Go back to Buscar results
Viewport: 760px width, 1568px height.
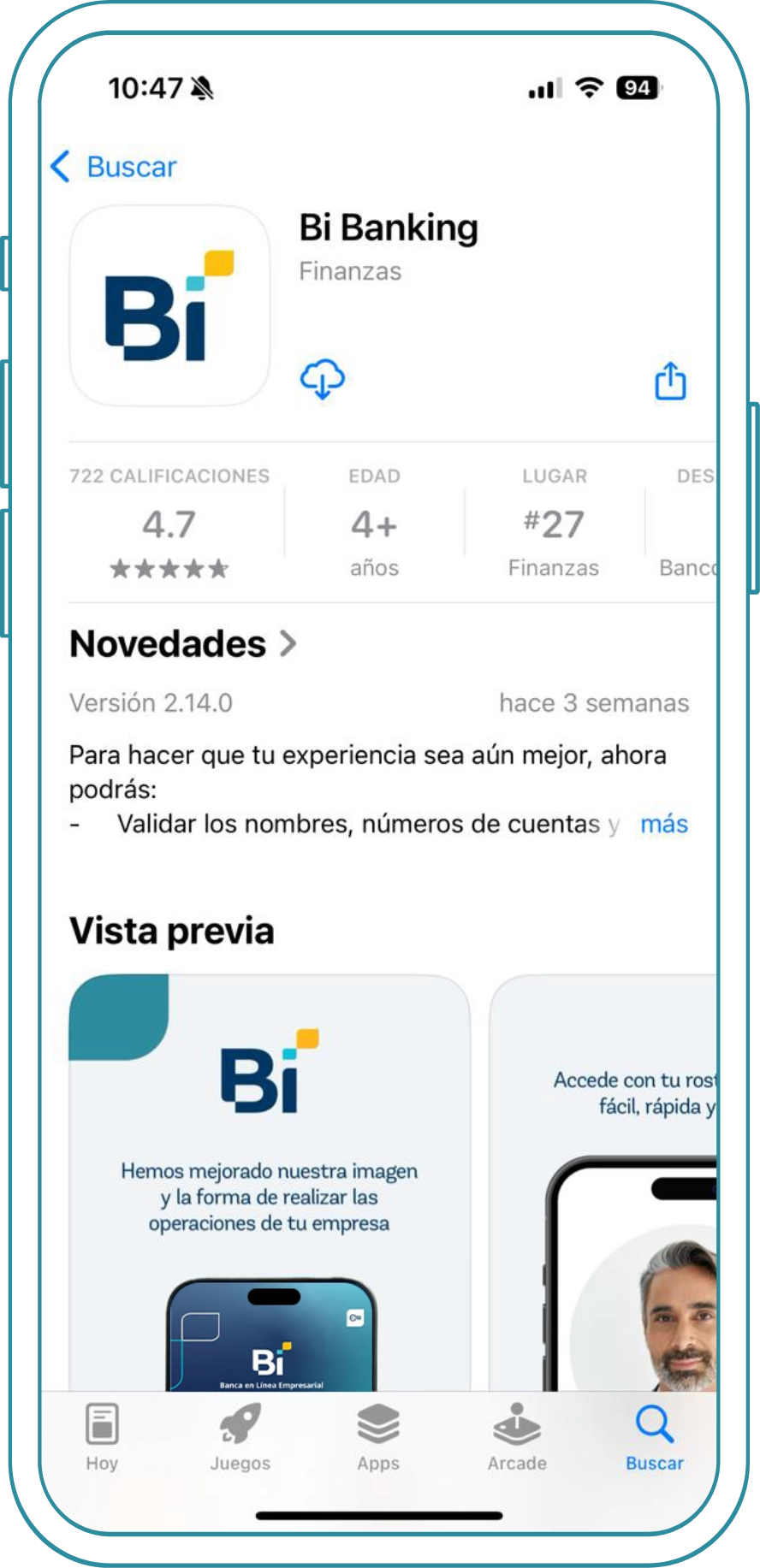click(115, 167)
